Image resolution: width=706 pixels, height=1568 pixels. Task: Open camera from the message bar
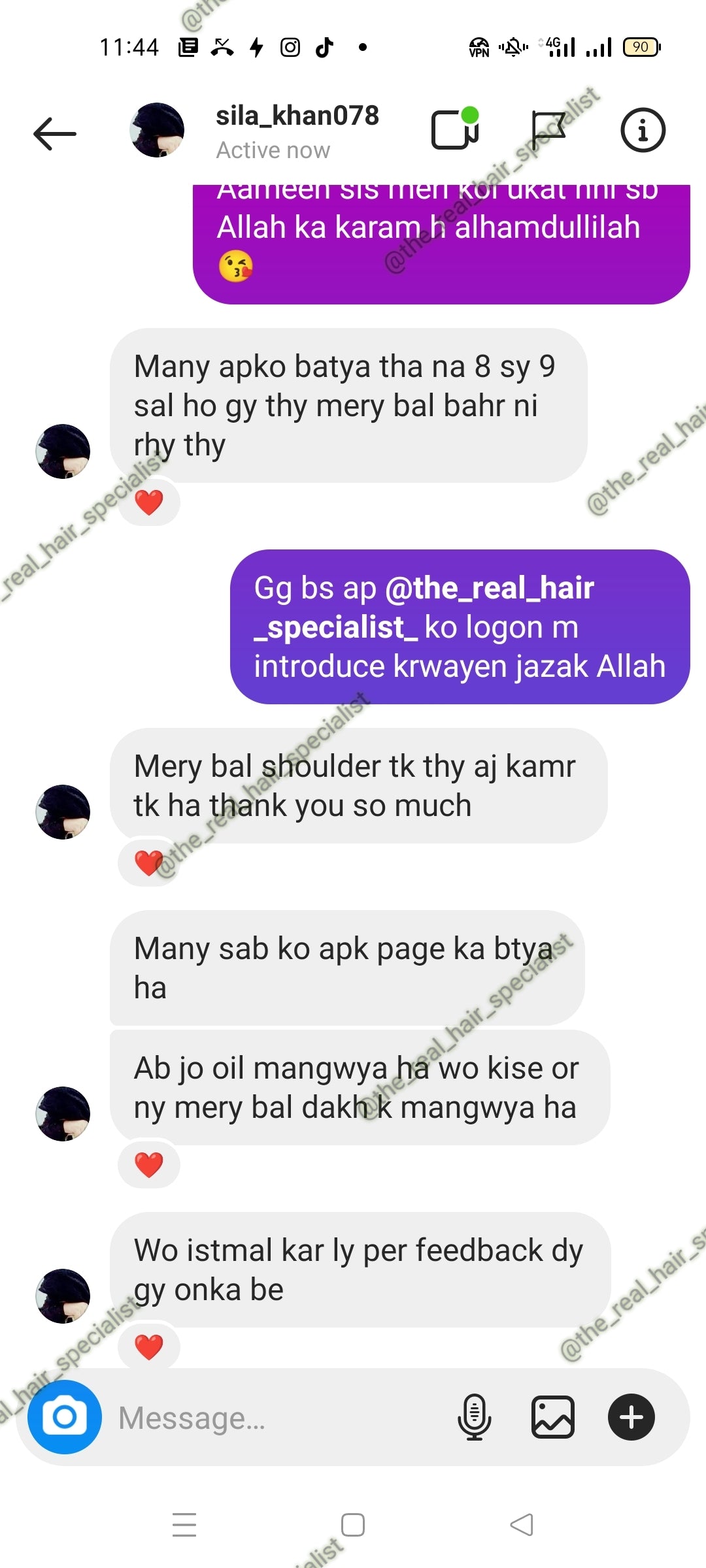coord(64,1417)
